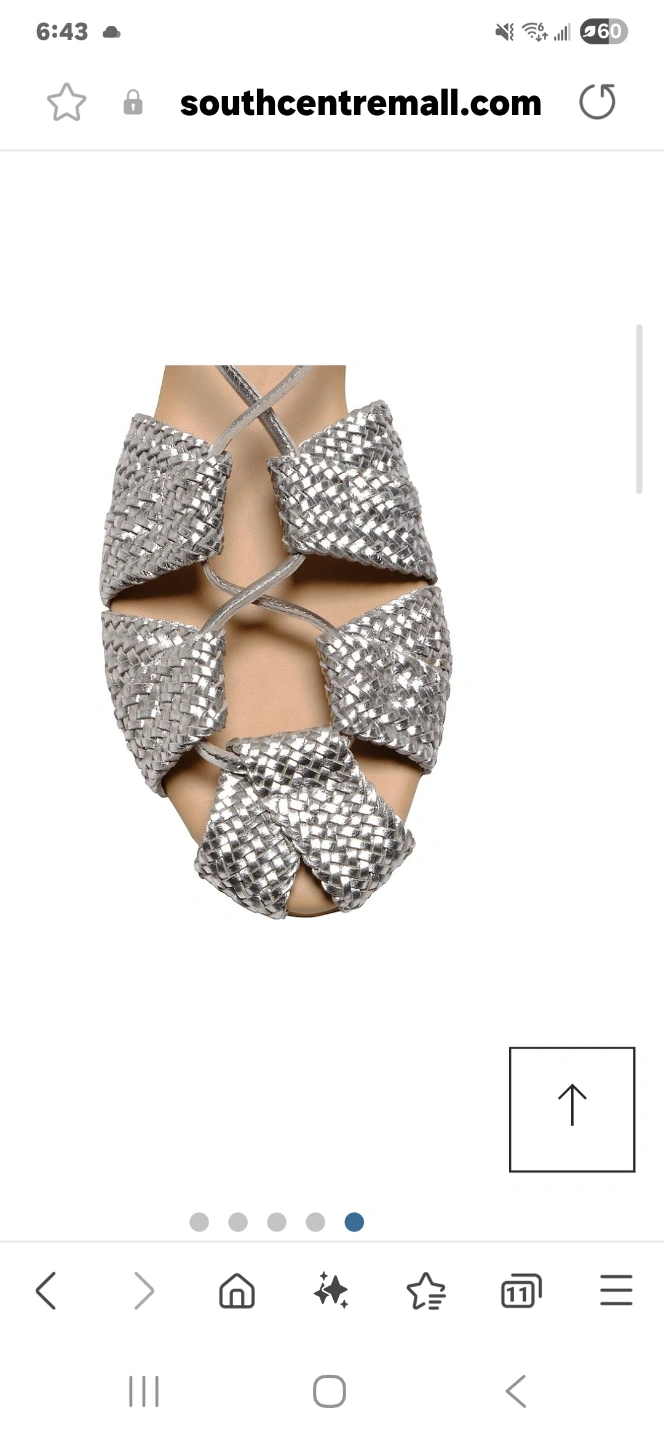
Task: Bookmark this page with the star icon
Action: coord(67,103)
